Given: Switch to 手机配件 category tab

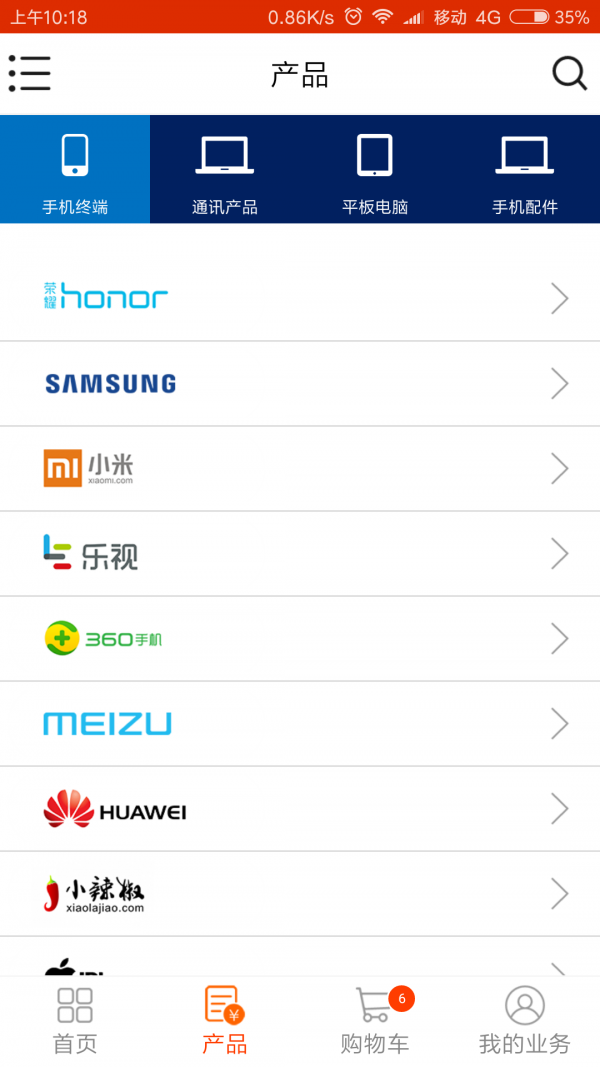Looking at the screenshot, I should (x=525, y=170).
